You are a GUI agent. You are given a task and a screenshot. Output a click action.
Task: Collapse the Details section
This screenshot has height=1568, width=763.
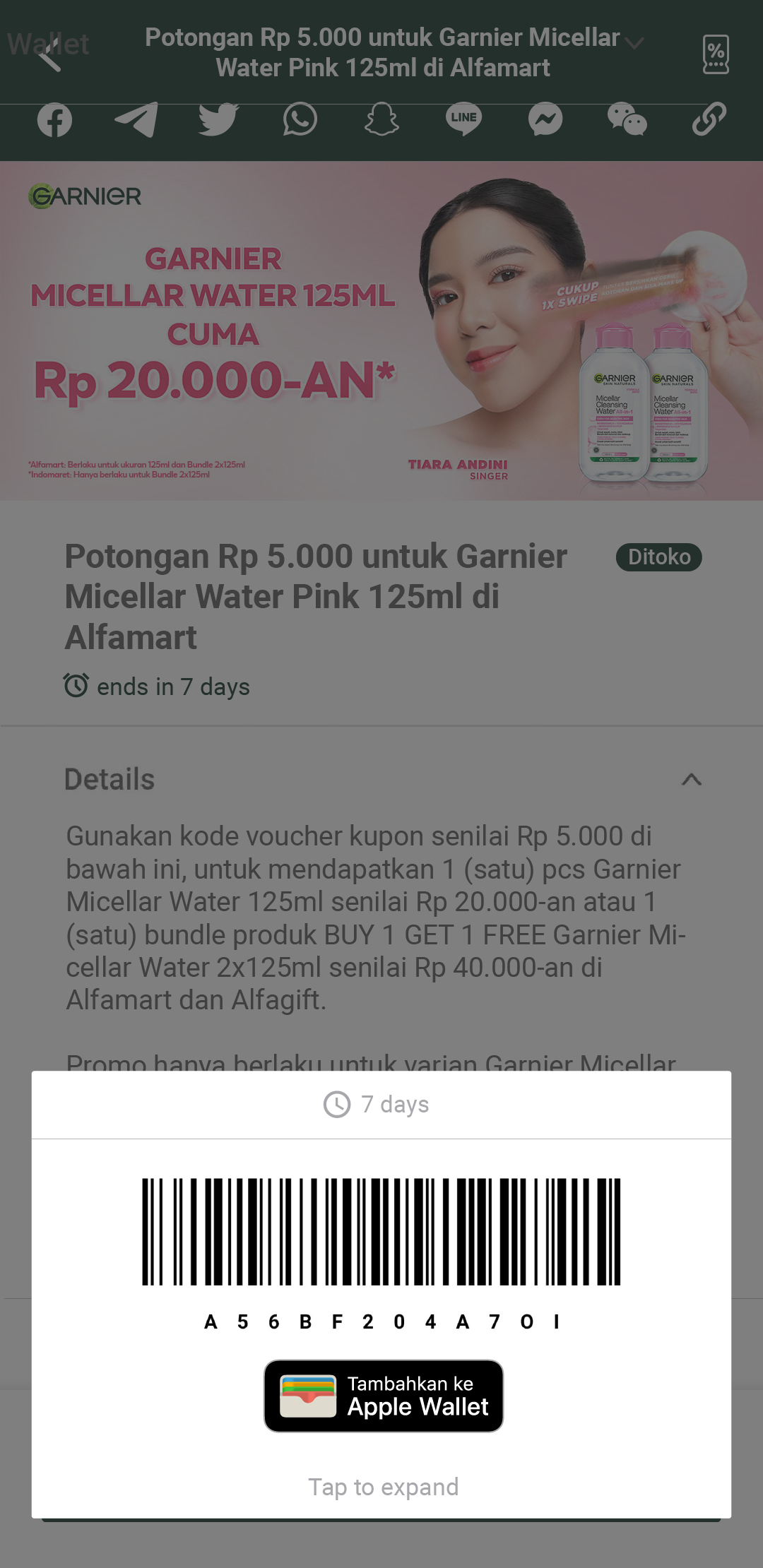click(x=691, y=780)
